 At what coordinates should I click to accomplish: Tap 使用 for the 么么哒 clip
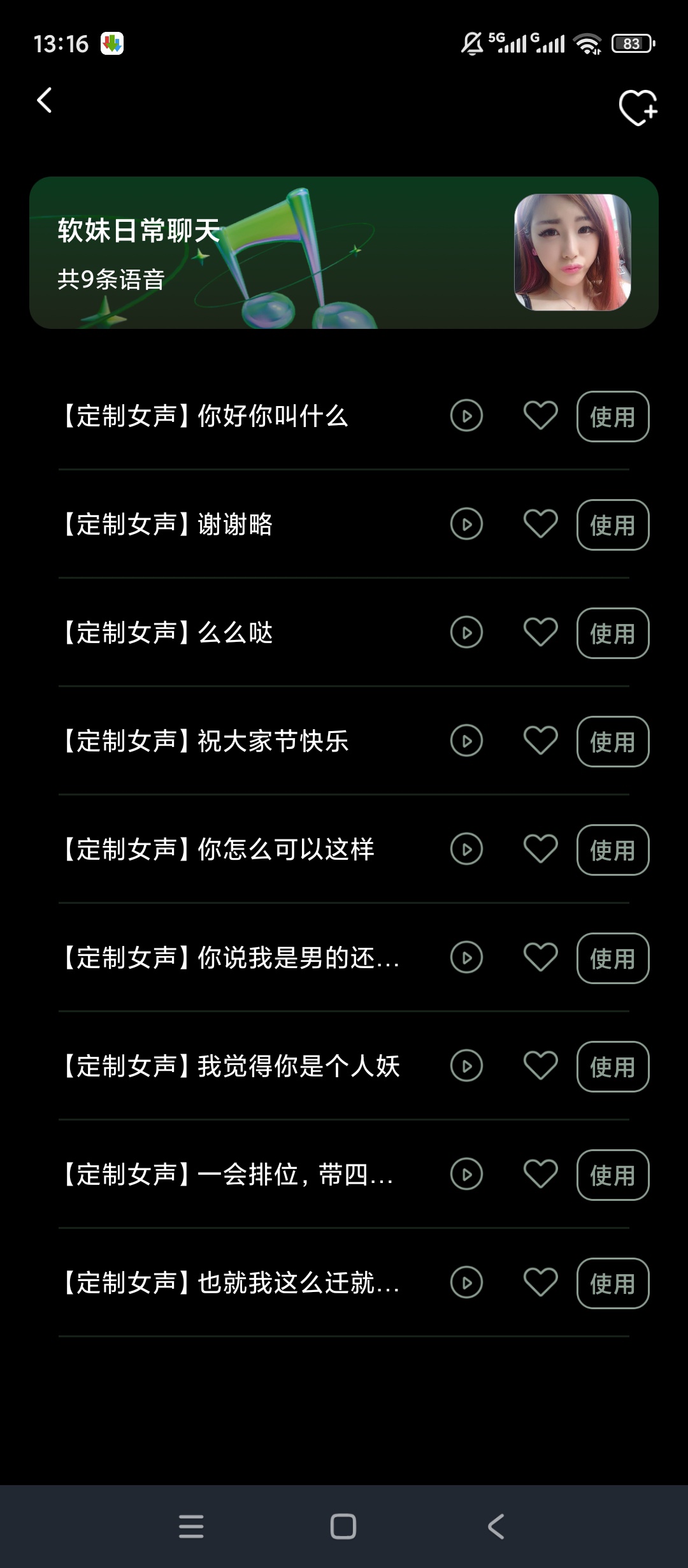pyautogui.click(x=613, y=633)
